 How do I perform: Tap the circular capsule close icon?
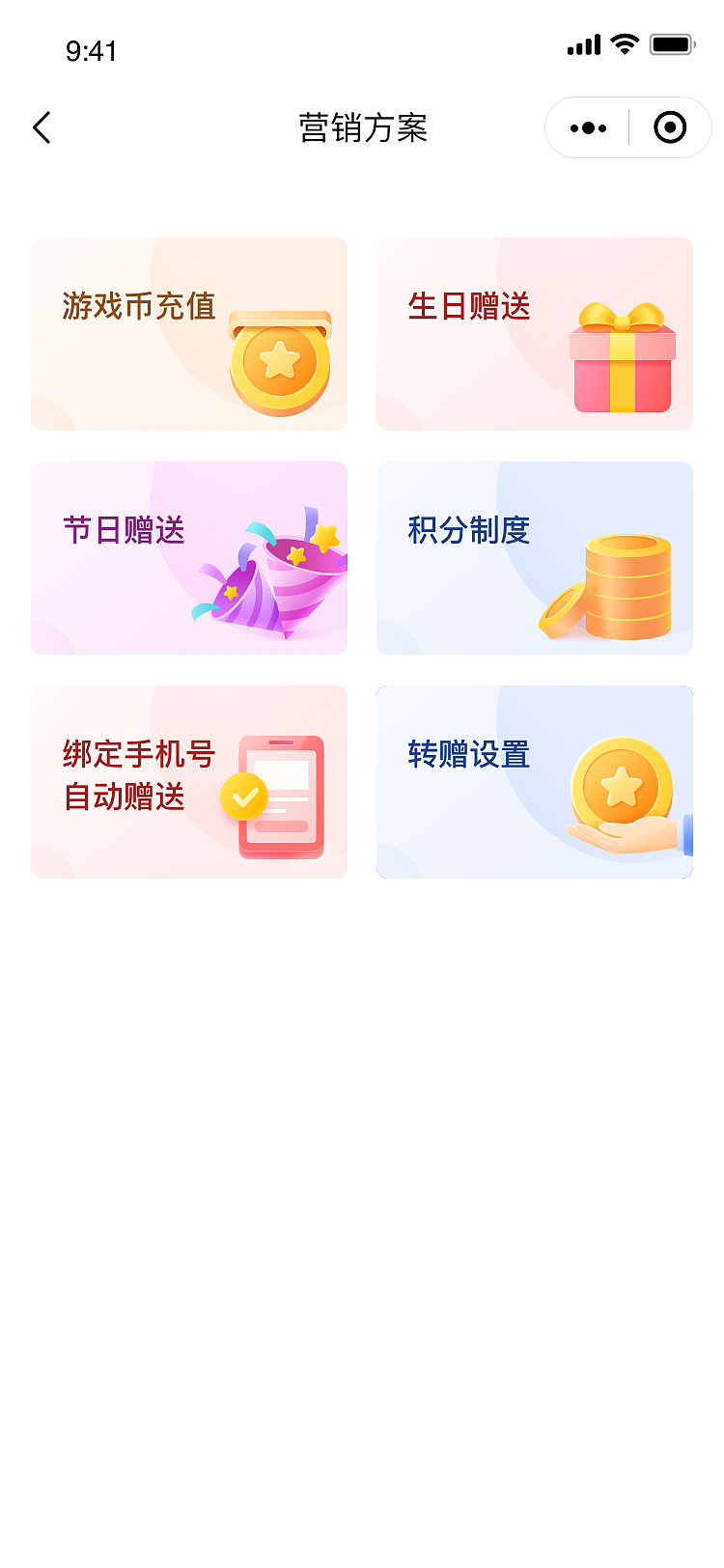670,126
